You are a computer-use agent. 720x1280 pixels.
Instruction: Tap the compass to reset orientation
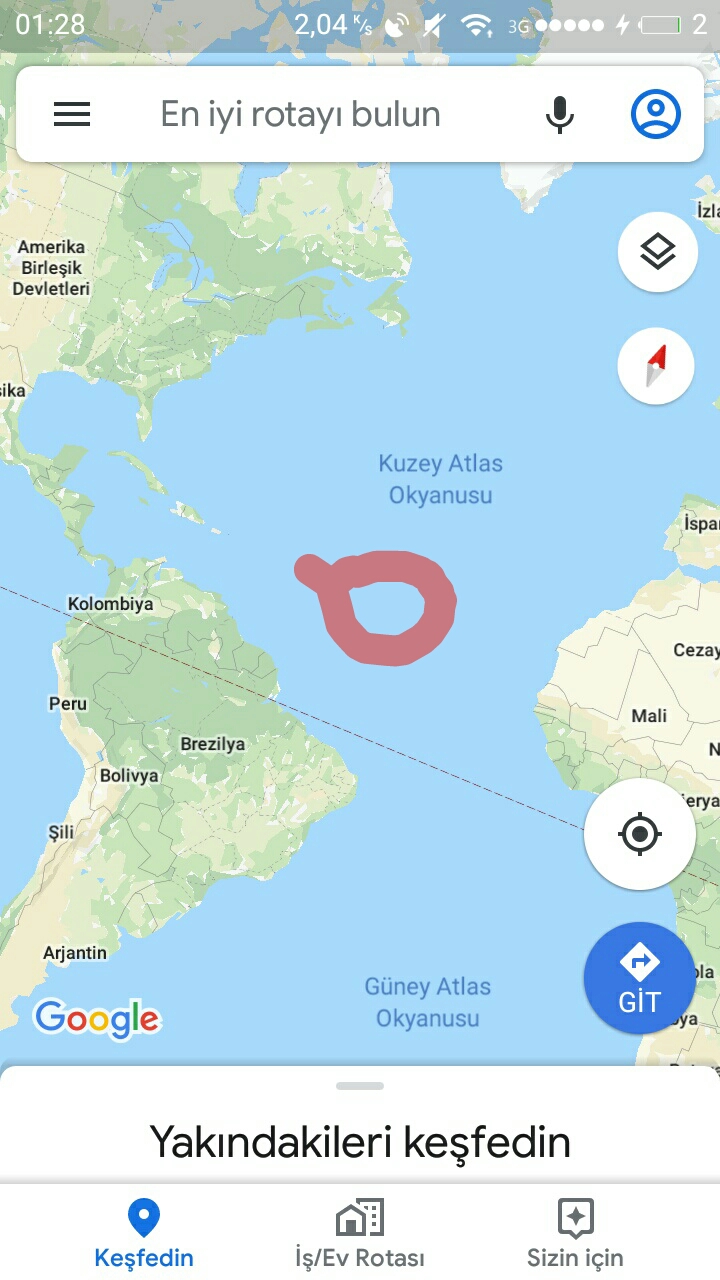click(x=656, y=366)
